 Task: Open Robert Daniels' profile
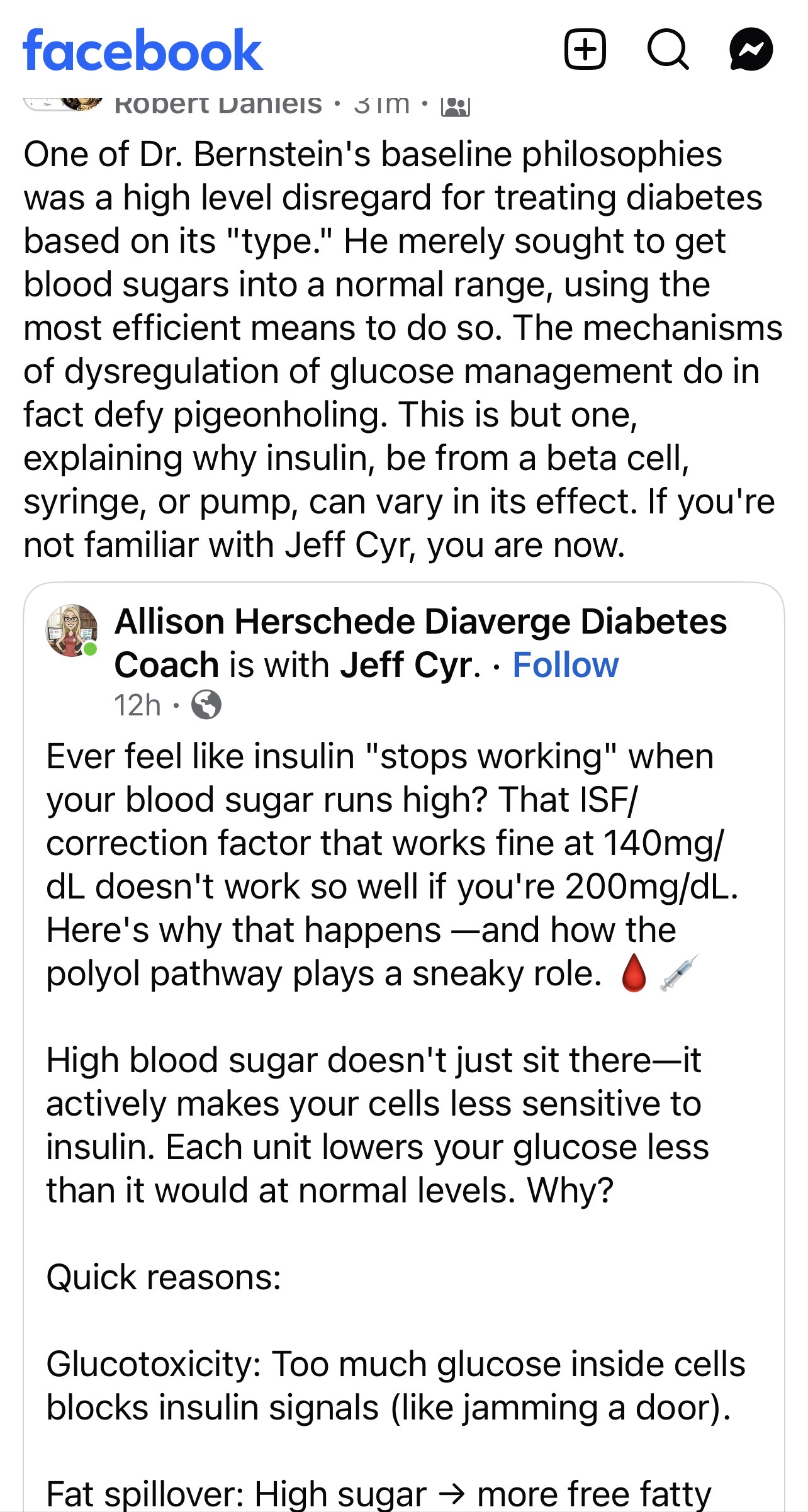(218, 104)
